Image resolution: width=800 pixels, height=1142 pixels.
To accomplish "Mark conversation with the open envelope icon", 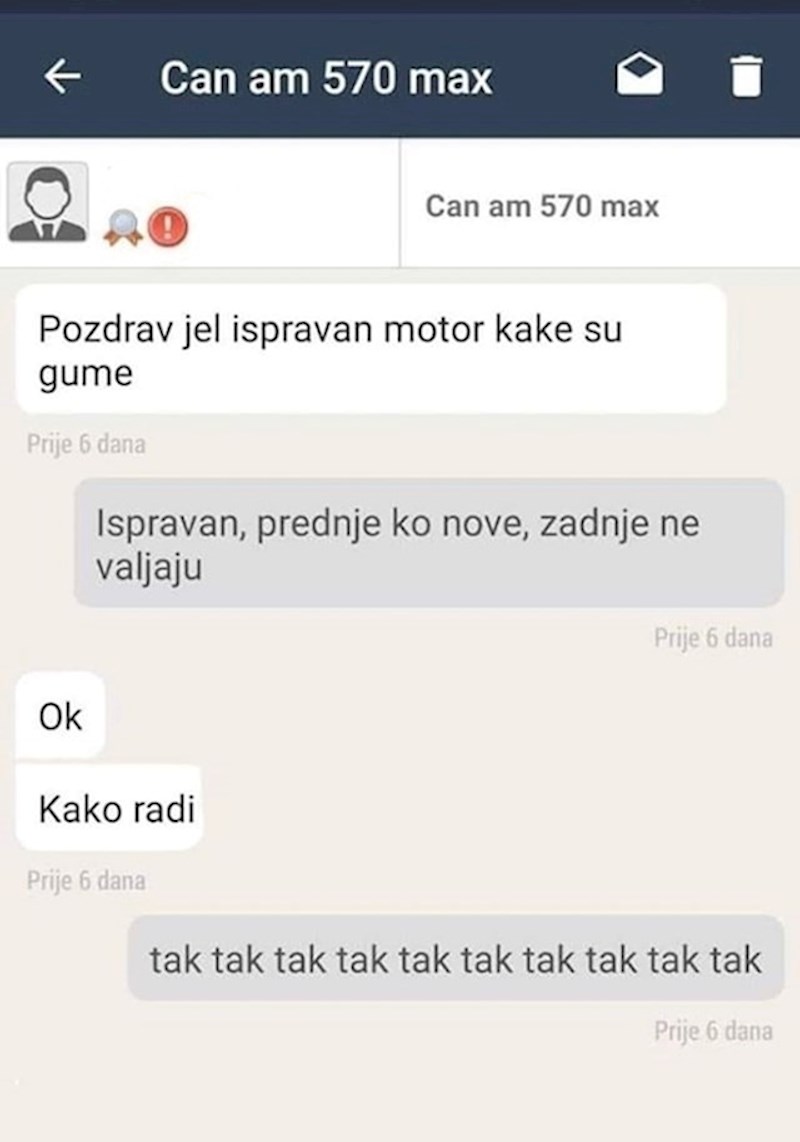I will [x=639, y=77].
